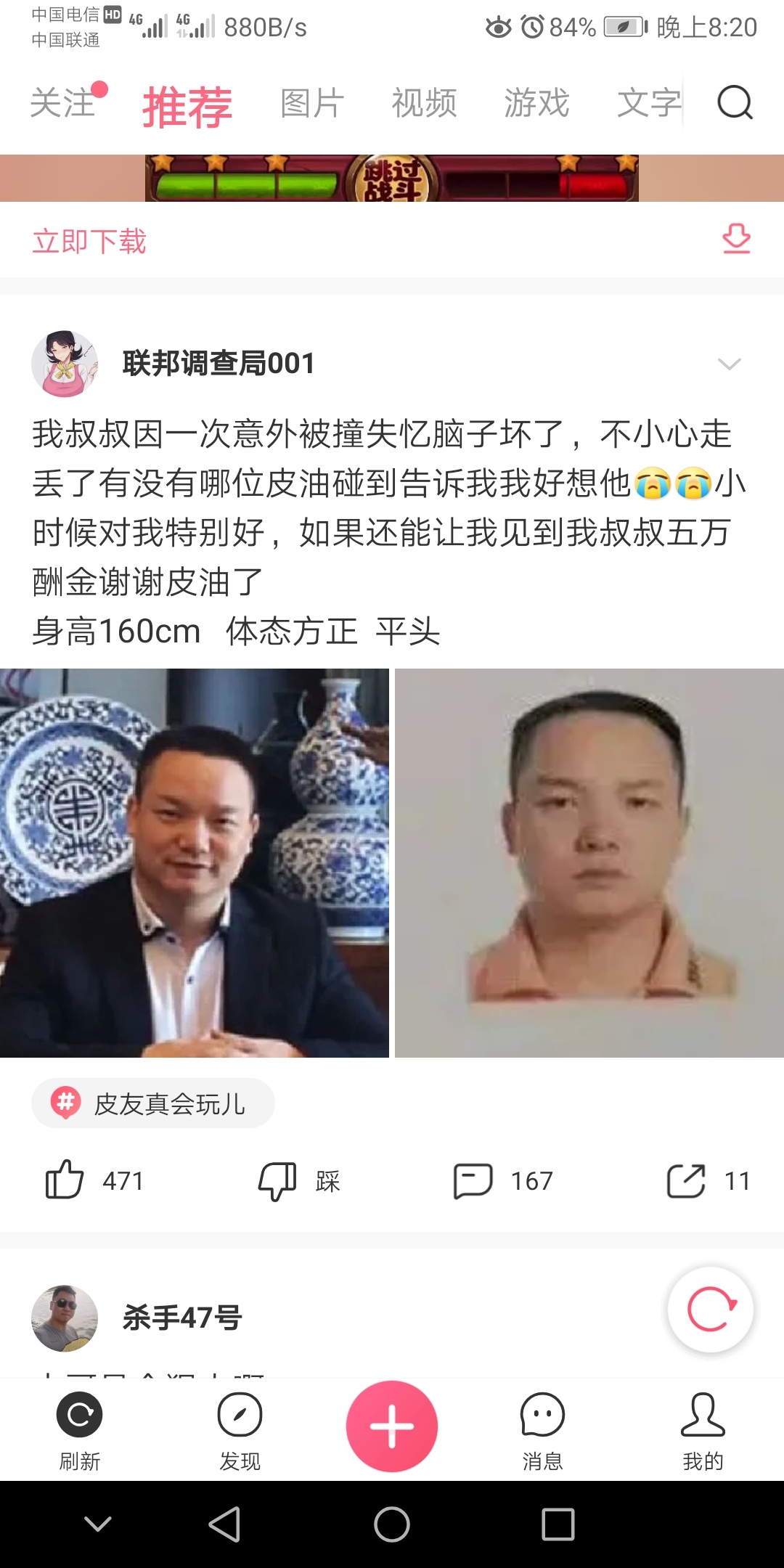Open the search magnifier icon

(735, 102)
